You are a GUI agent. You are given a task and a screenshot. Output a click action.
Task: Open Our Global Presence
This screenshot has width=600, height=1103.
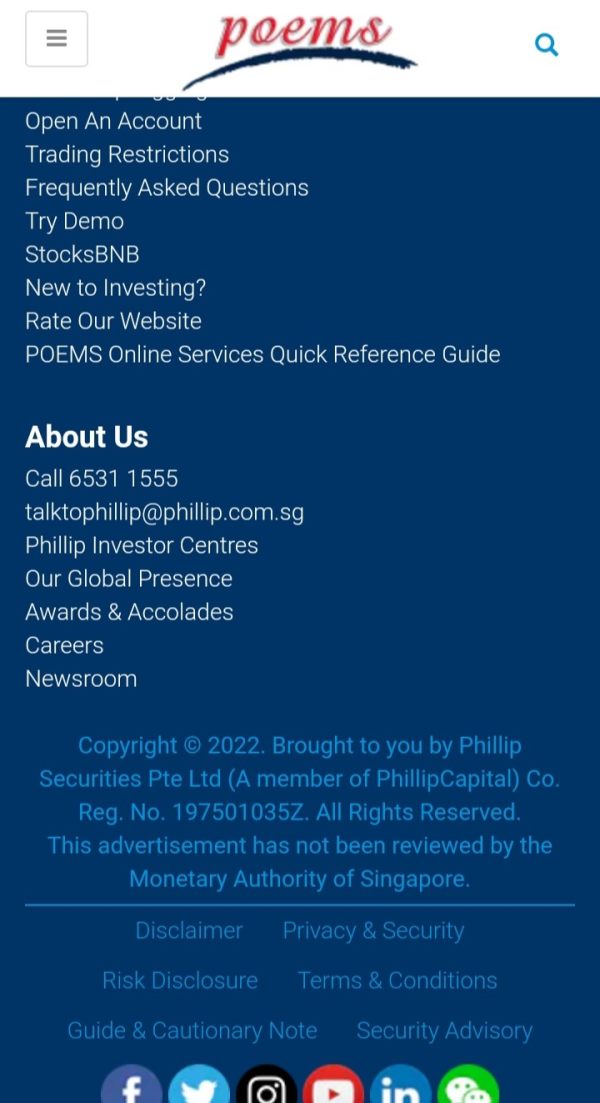(x=129, y=578)
